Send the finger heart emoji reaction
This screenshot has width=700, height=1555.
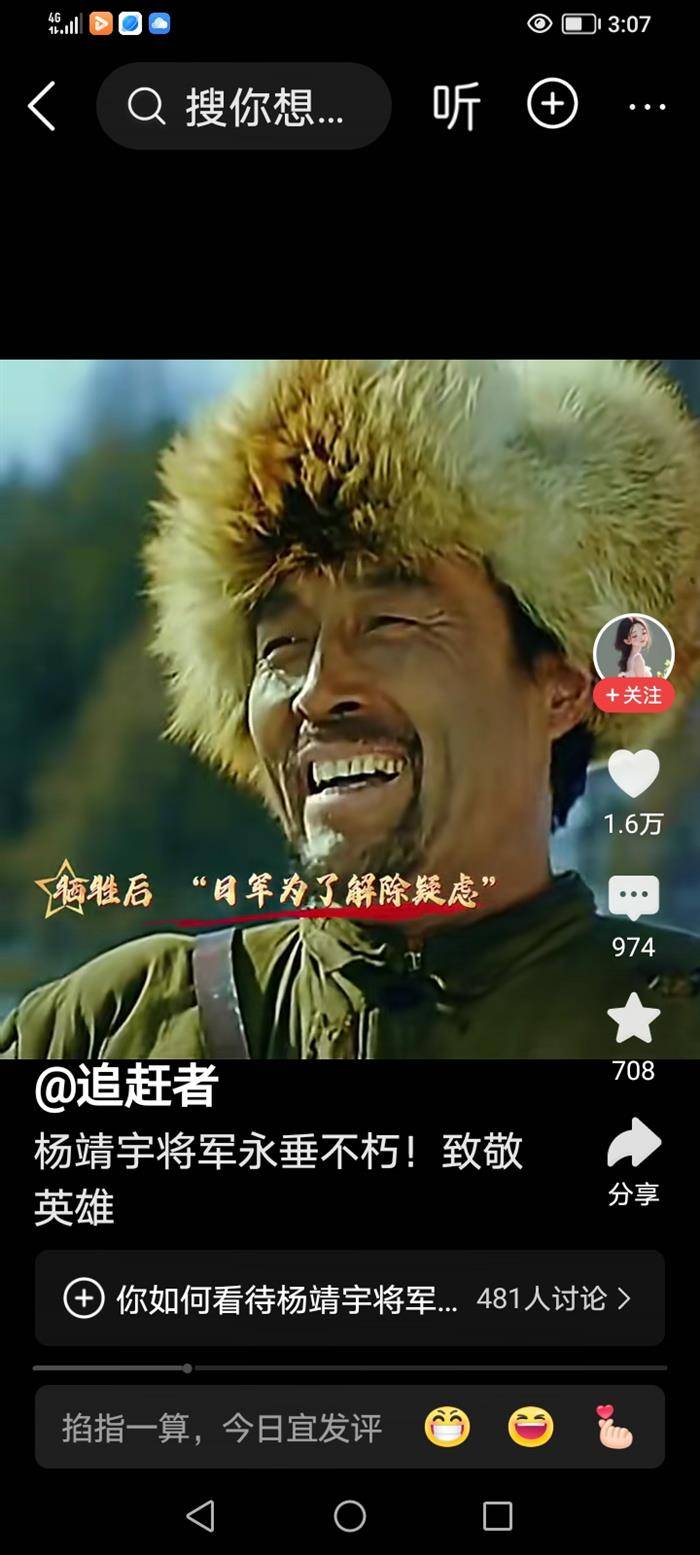click(613, 1427)
